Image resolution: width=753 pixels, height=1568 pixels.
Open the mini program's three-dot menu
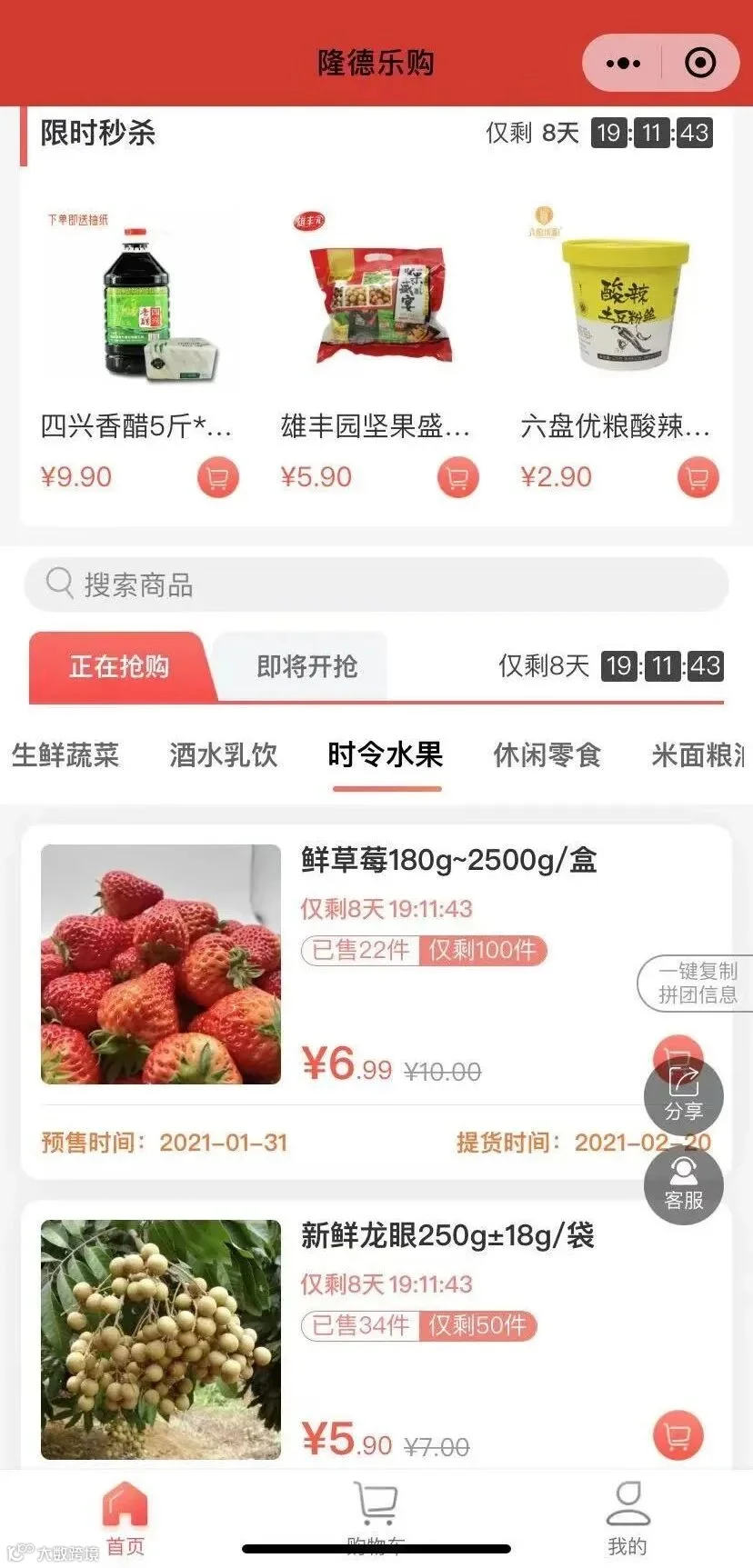(x=623, y=63)
